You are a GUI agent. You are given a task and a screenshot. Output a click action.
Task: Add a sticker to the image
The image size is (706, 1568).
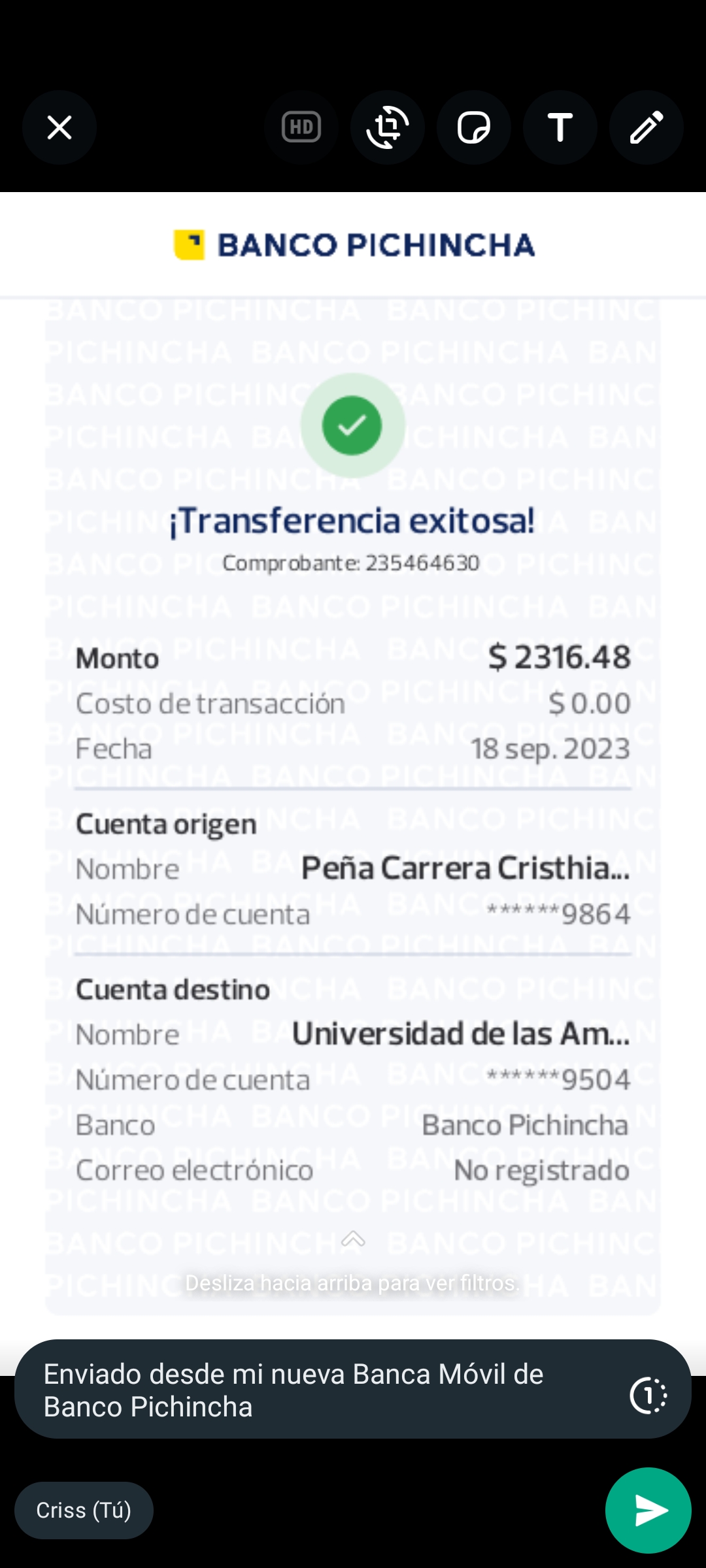click(x=474, y=127)
